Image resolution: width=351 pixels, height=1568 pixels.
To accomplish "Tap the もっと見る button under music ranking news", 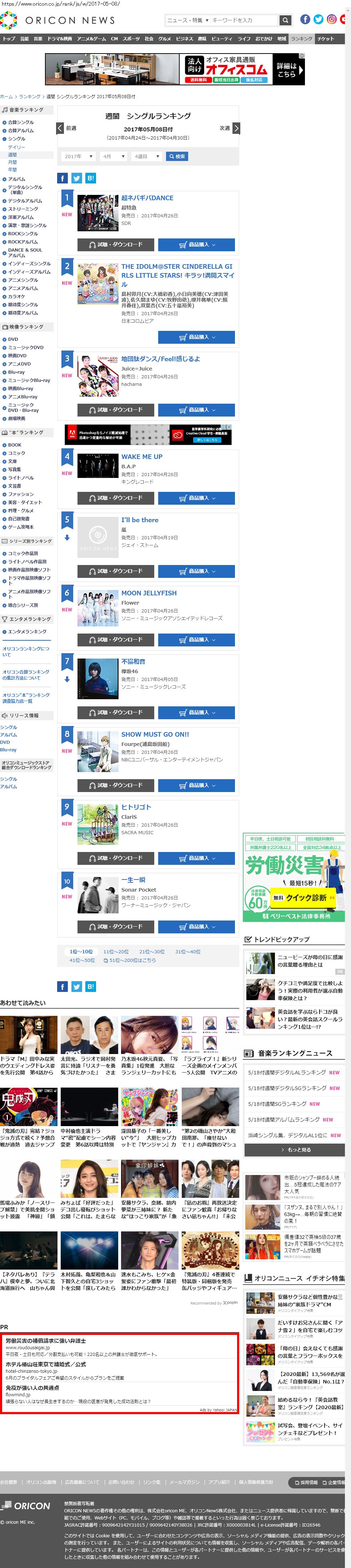I will coord(296,1150).
